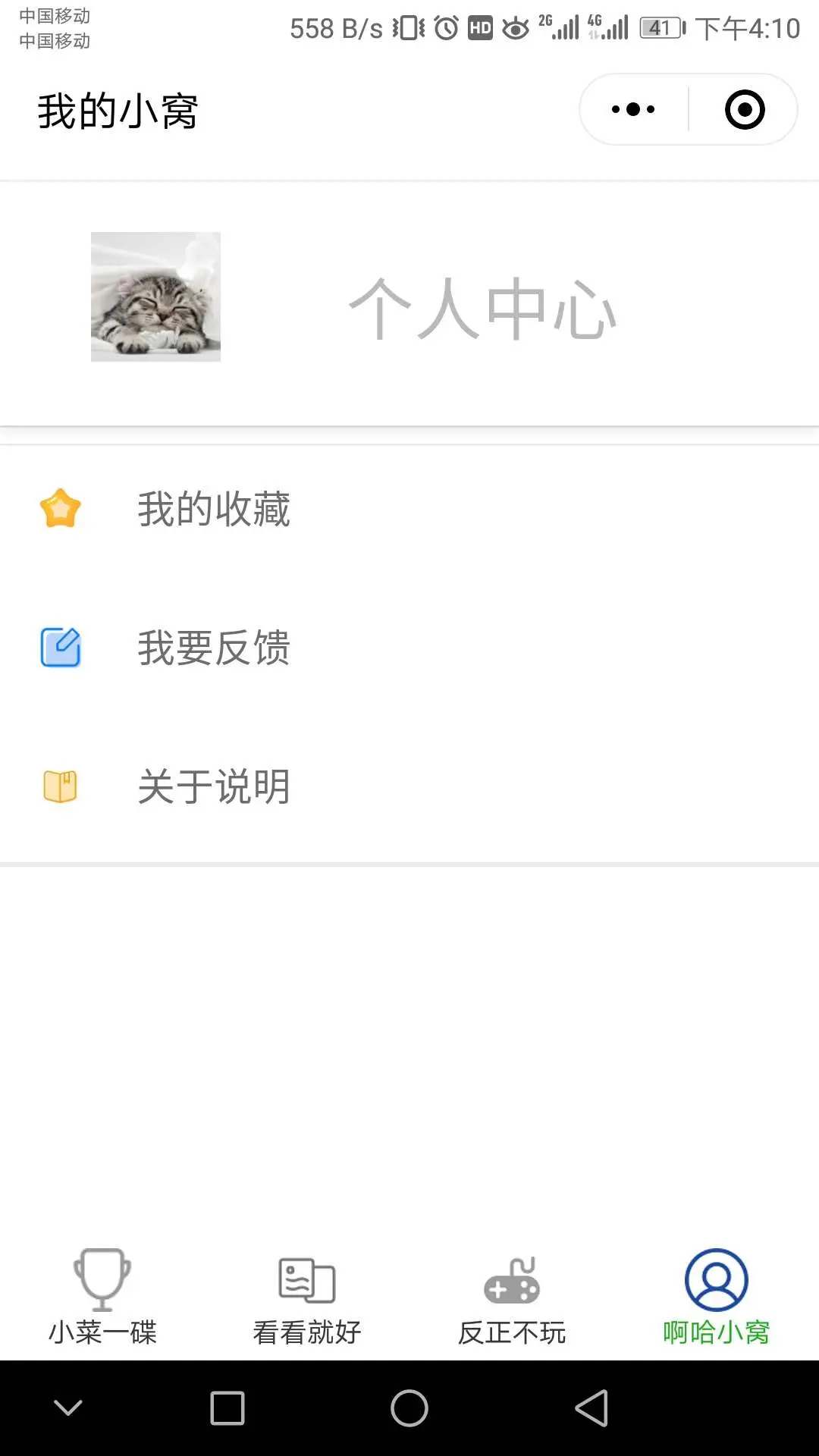Switch to the 看看就好 tab

click(307, 1297)
